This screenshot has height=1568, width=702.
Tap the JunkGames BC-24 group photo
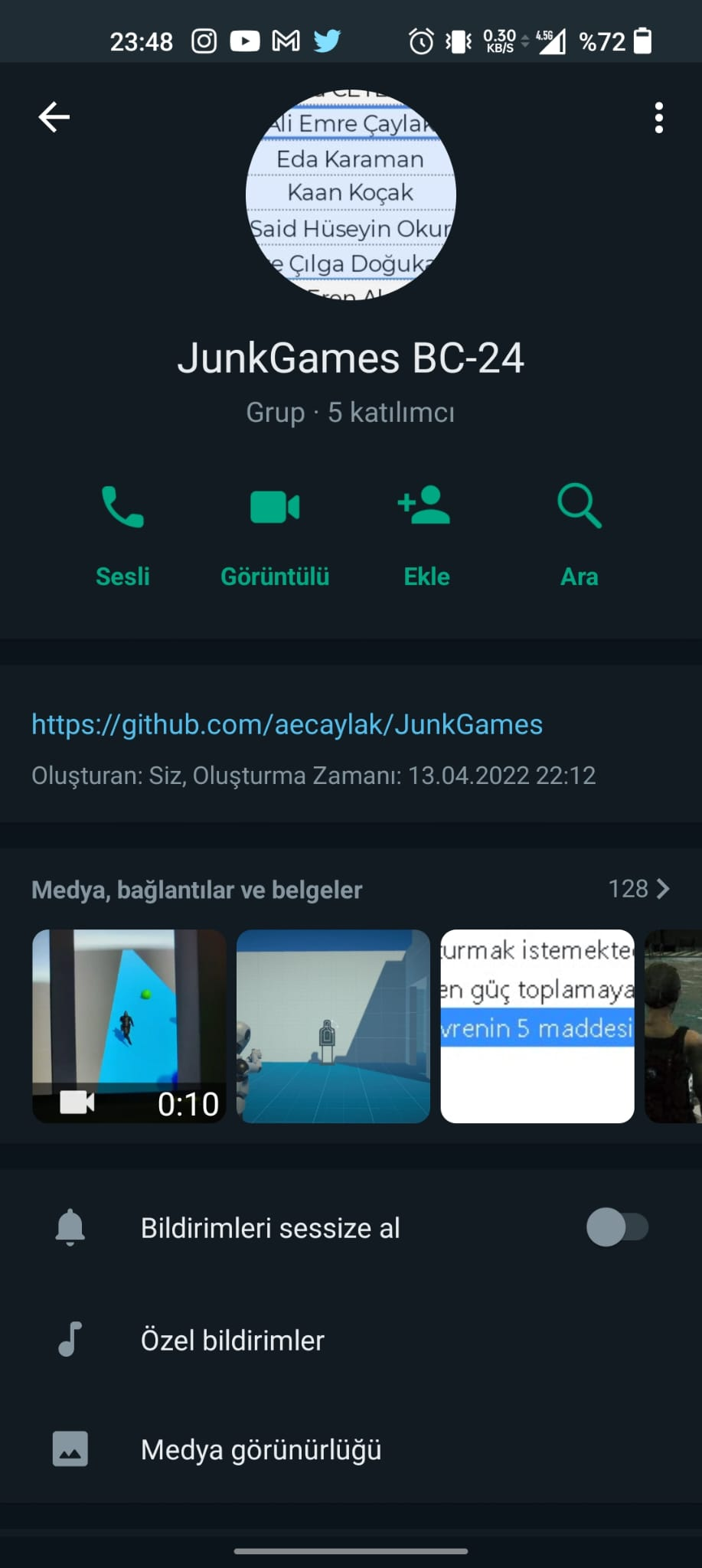click(x=350, y=194)
